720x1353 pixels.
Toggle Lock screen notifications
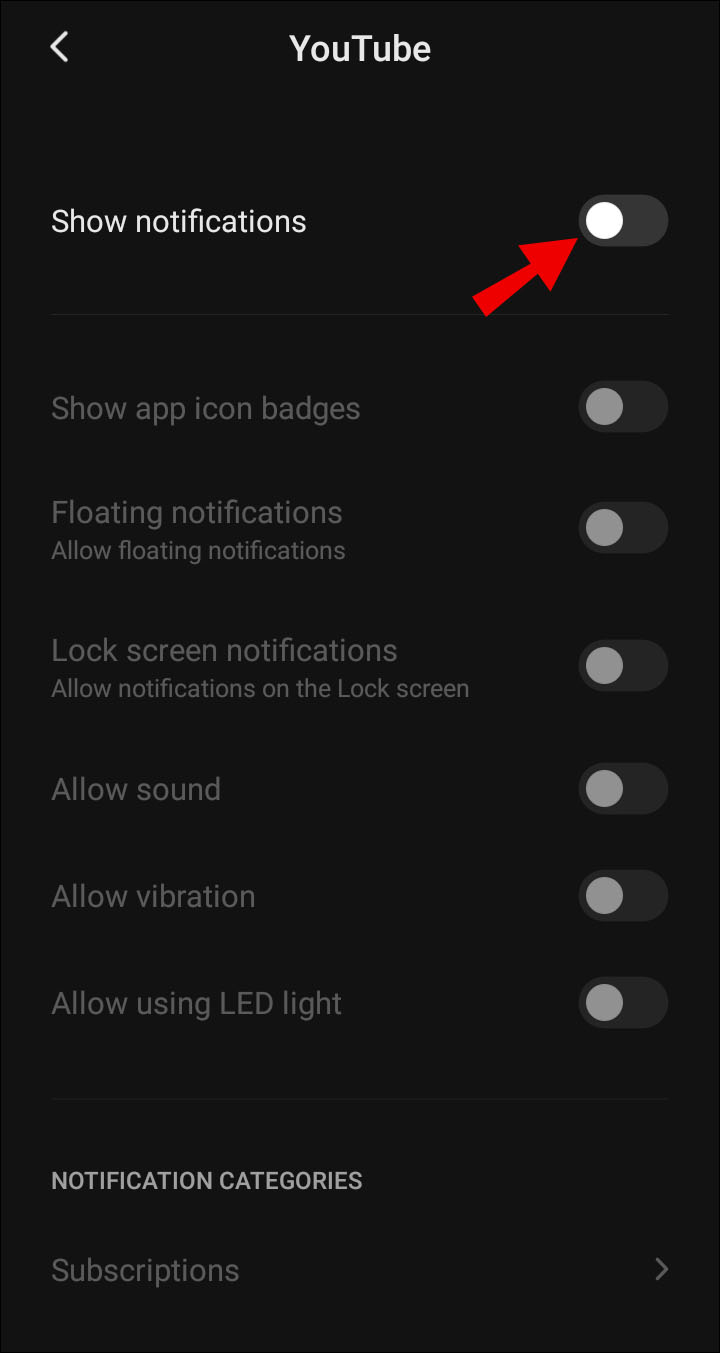click(622, 666)
